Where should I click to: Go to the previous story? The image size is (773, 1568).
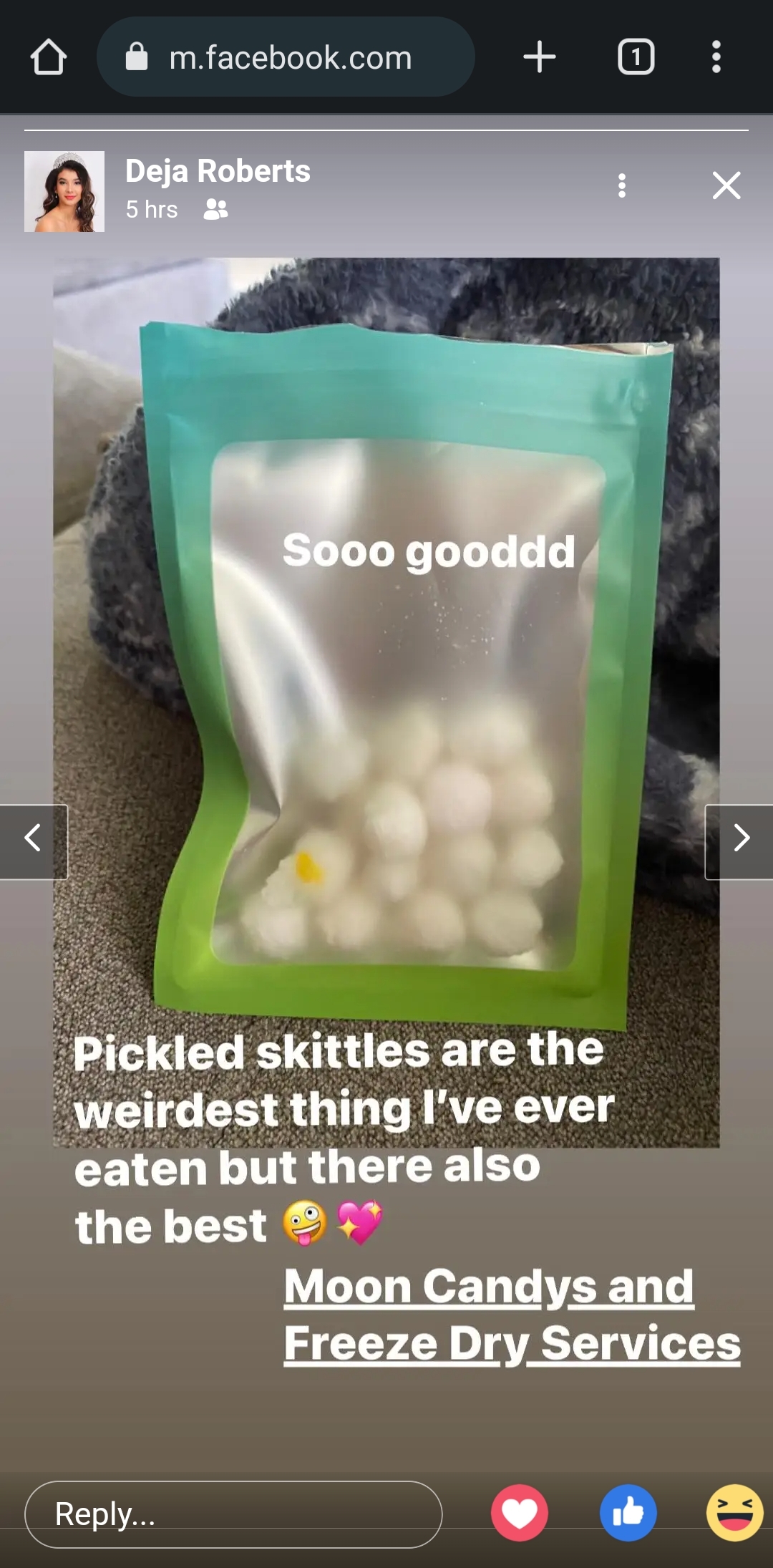pyautogui.click(x=33, y=841)
